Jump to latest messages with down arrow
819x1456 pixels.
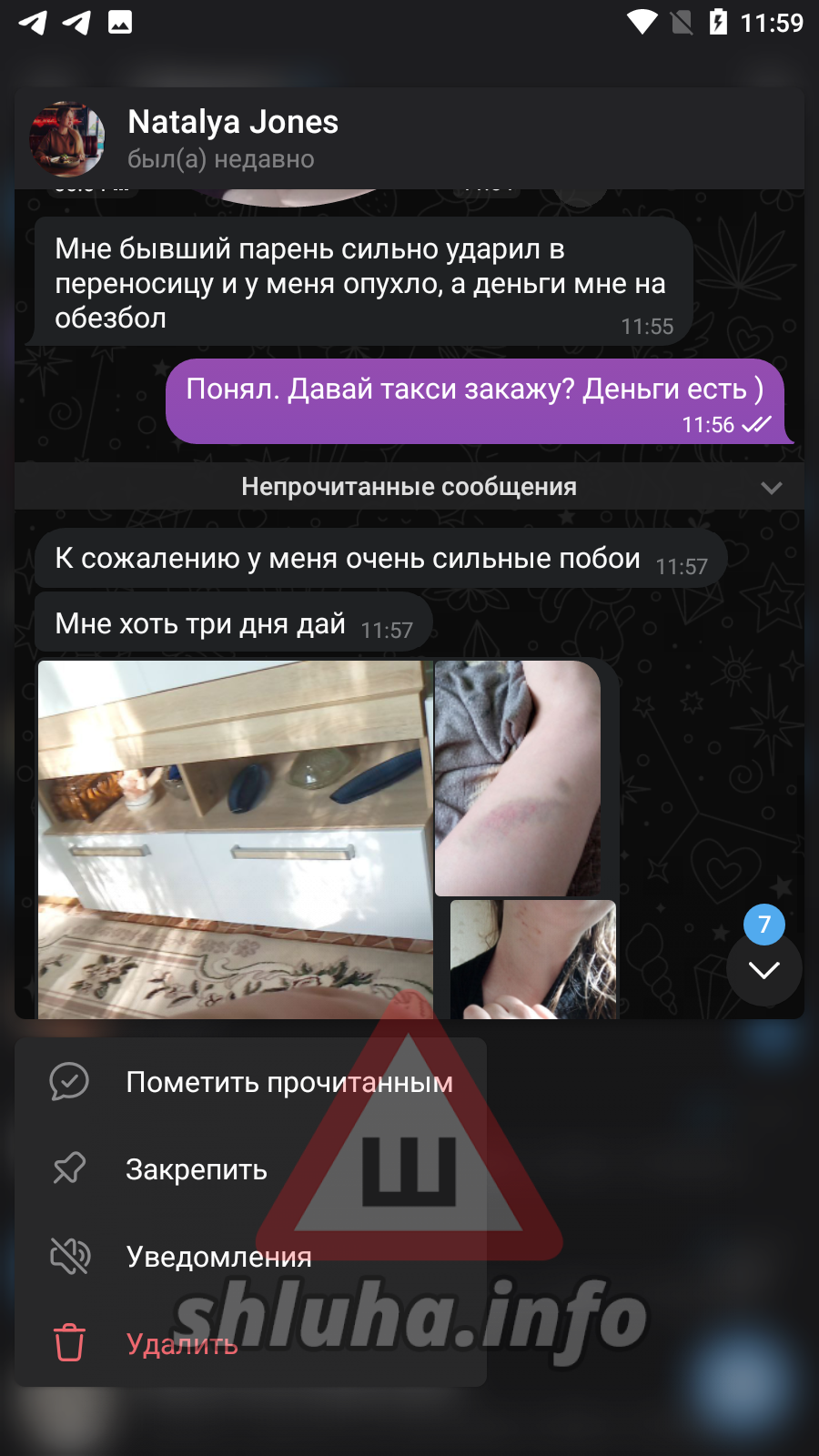tap(764, 970)
